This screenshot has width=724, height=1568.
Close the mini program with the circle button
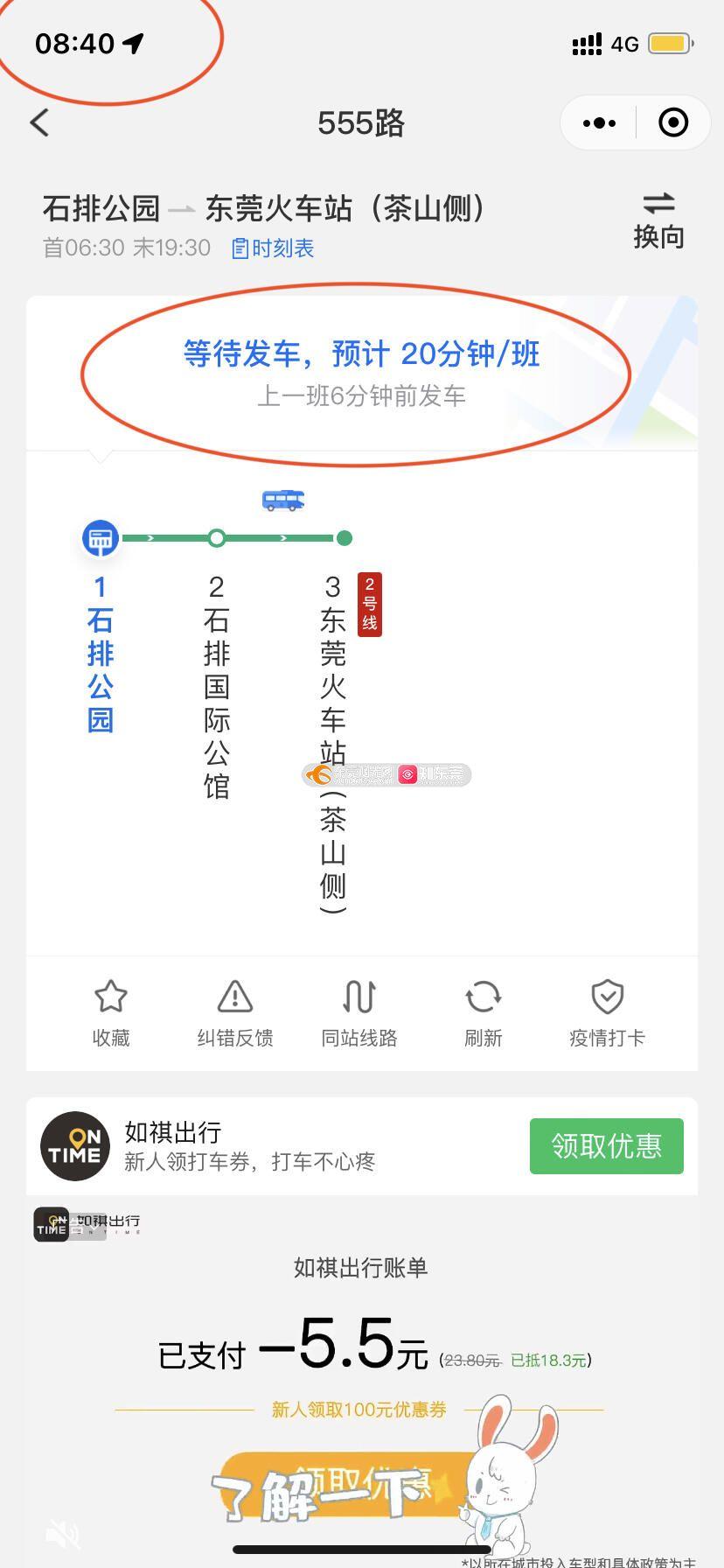click(672, 122)
